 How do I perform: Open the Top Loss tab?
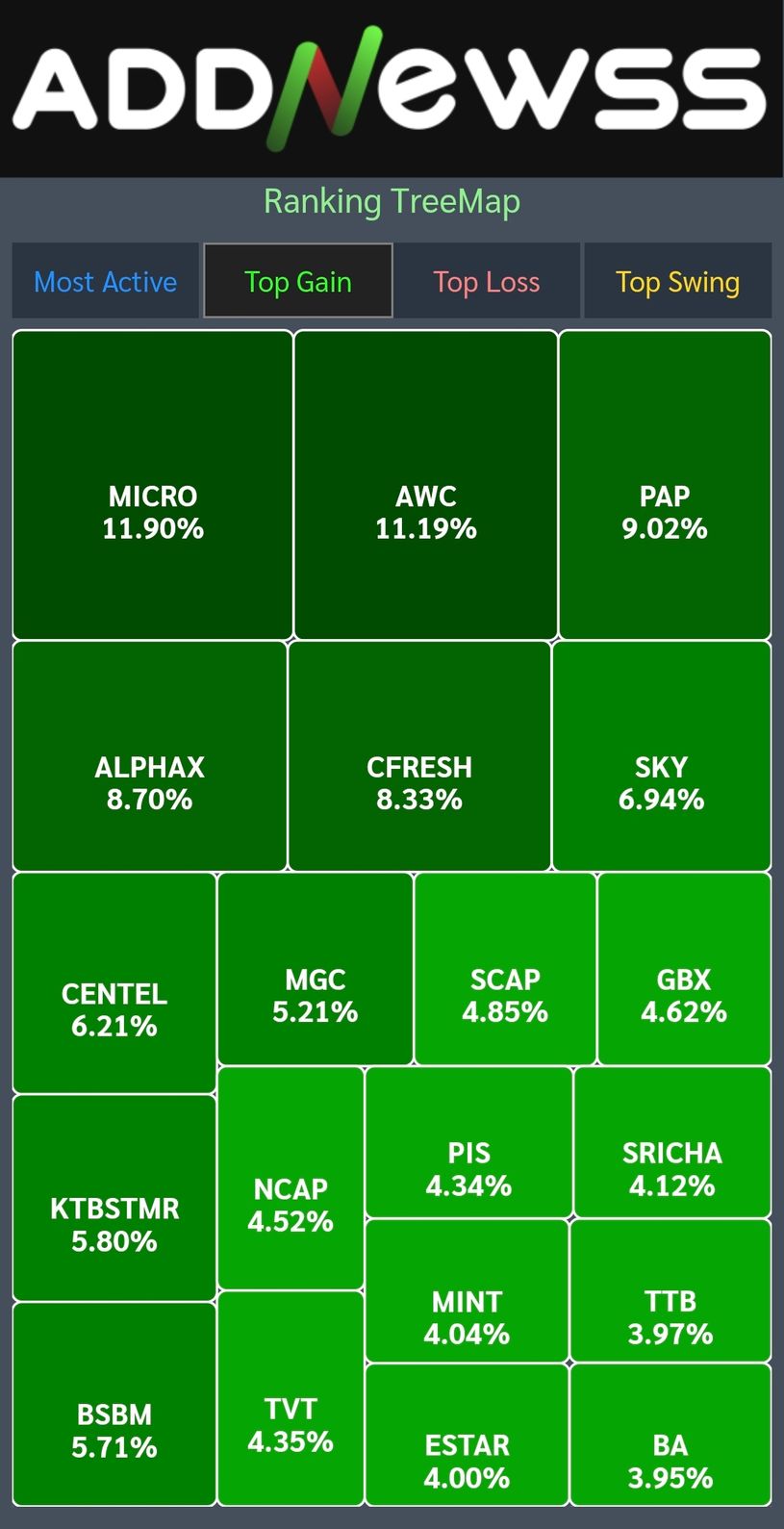(487, 281)
